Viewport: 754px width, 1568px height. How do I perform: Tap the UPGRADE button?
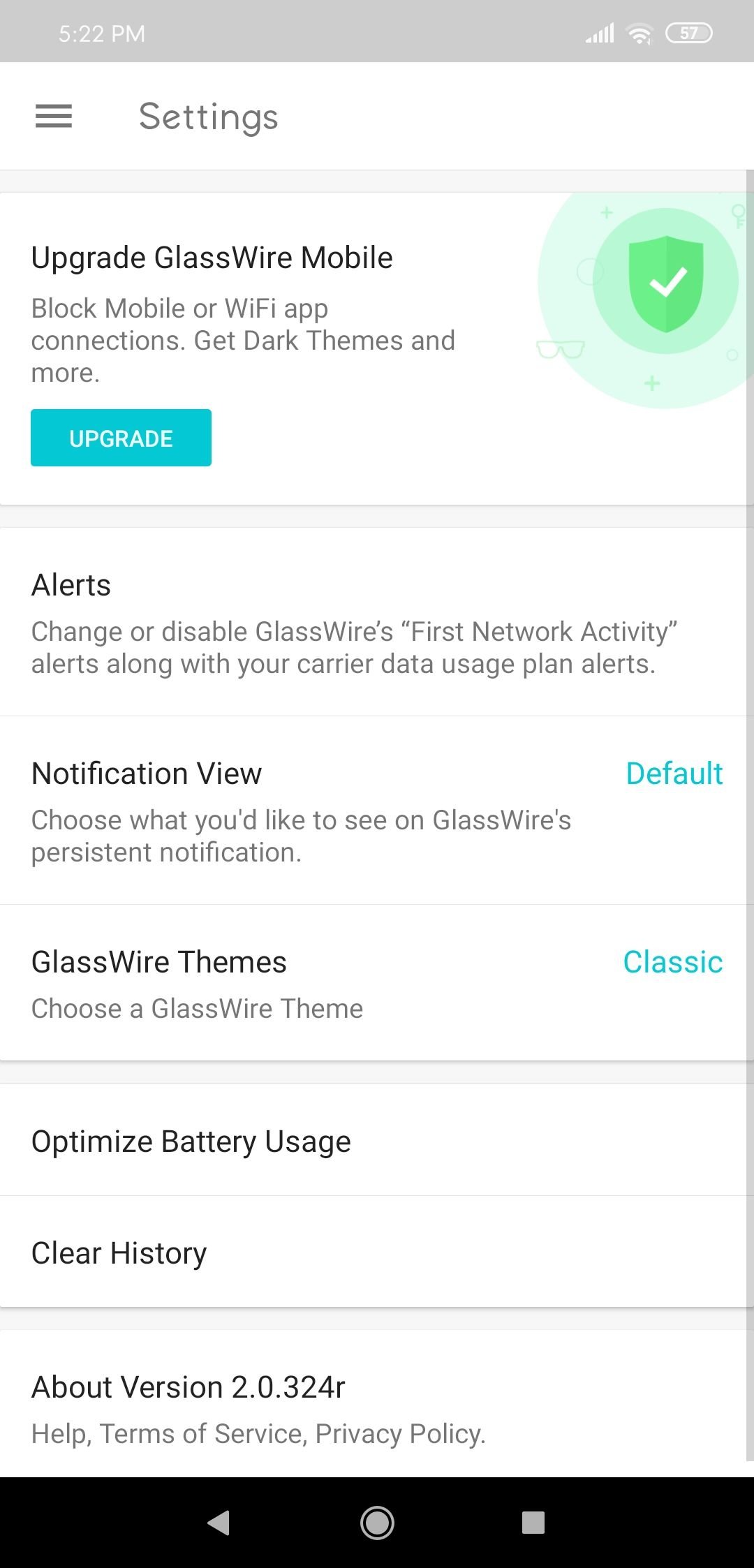tap(121, 438)
